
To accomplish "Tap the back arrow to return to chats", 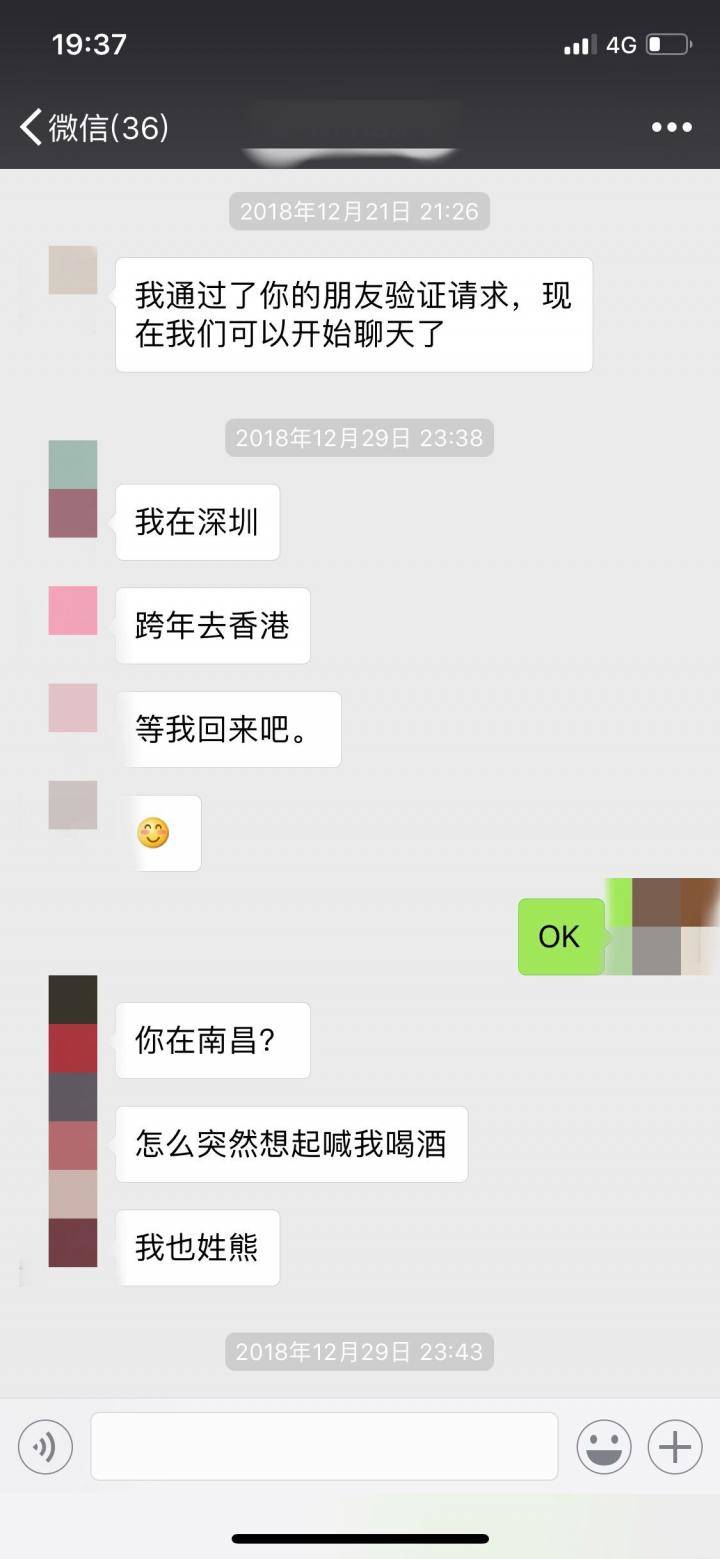I will [30, 127].
